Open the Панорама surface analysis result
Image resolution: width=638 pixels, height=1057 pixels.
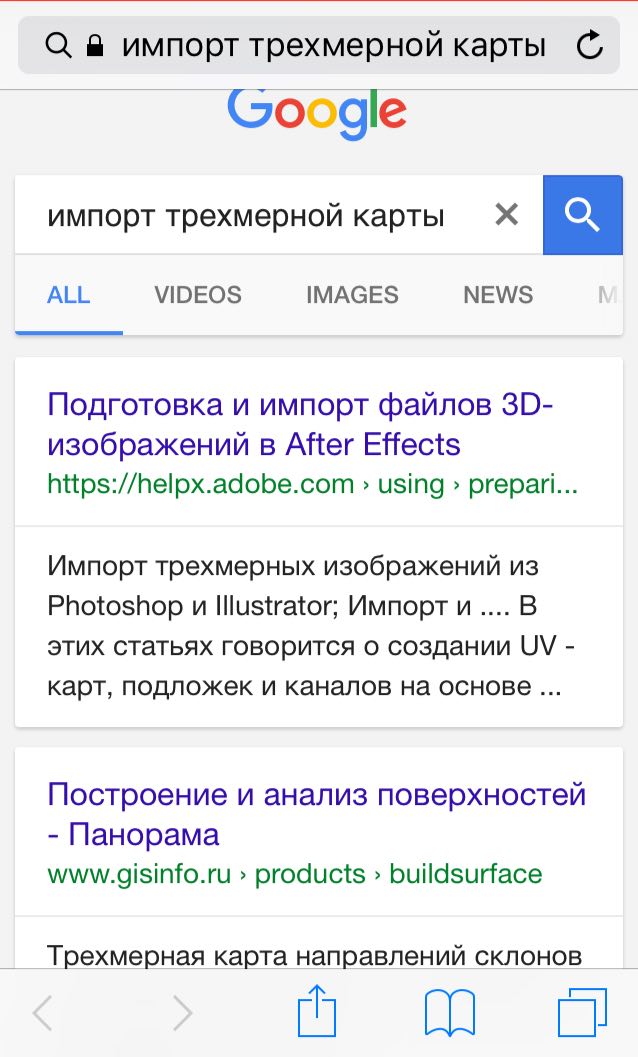[x=316, y=814]
